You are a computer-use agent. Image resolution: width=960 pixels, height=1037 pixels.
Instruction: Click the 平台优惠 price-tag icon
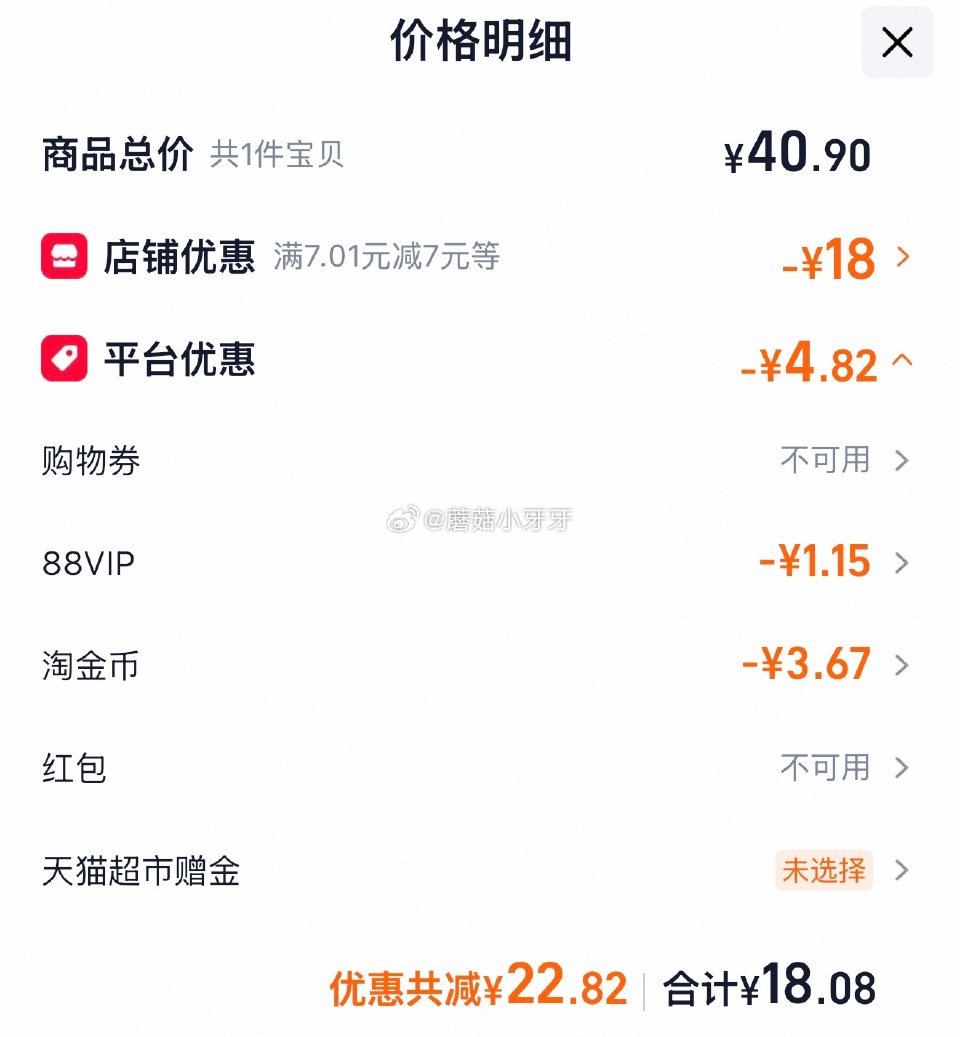[64, 360]
